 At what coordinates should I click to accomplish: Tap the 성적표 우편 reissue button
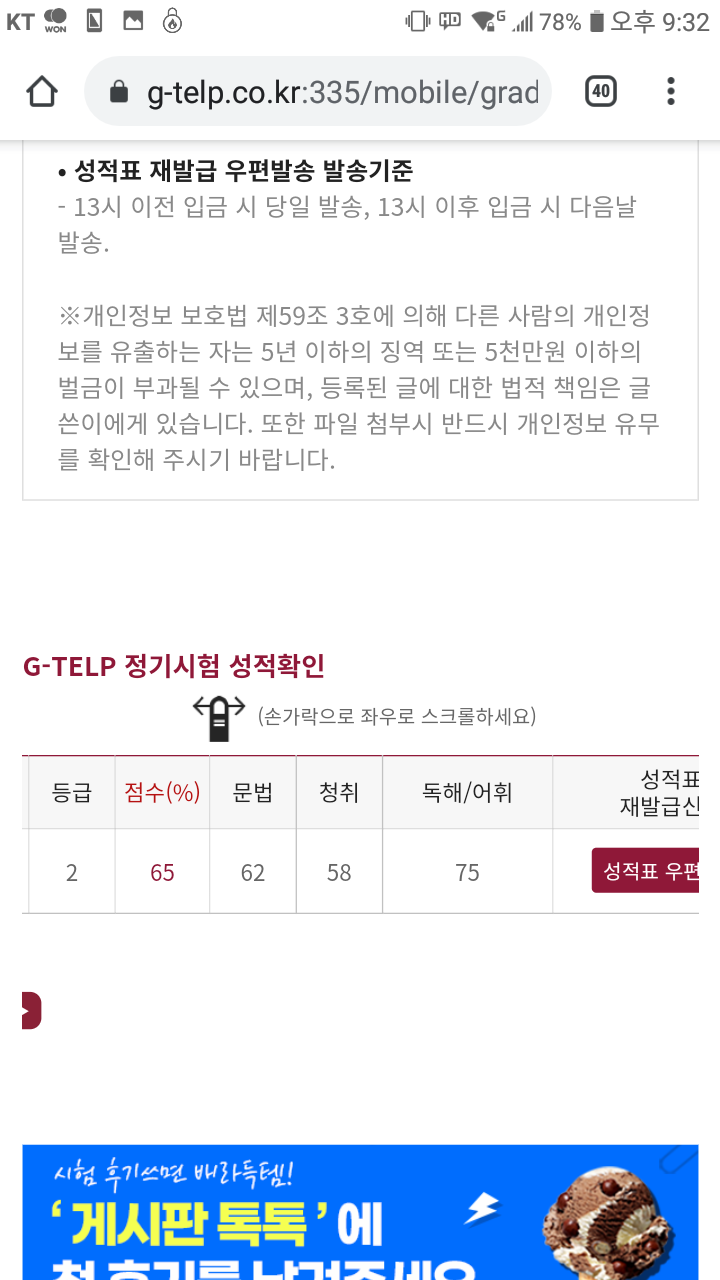(x=645, y=871)
